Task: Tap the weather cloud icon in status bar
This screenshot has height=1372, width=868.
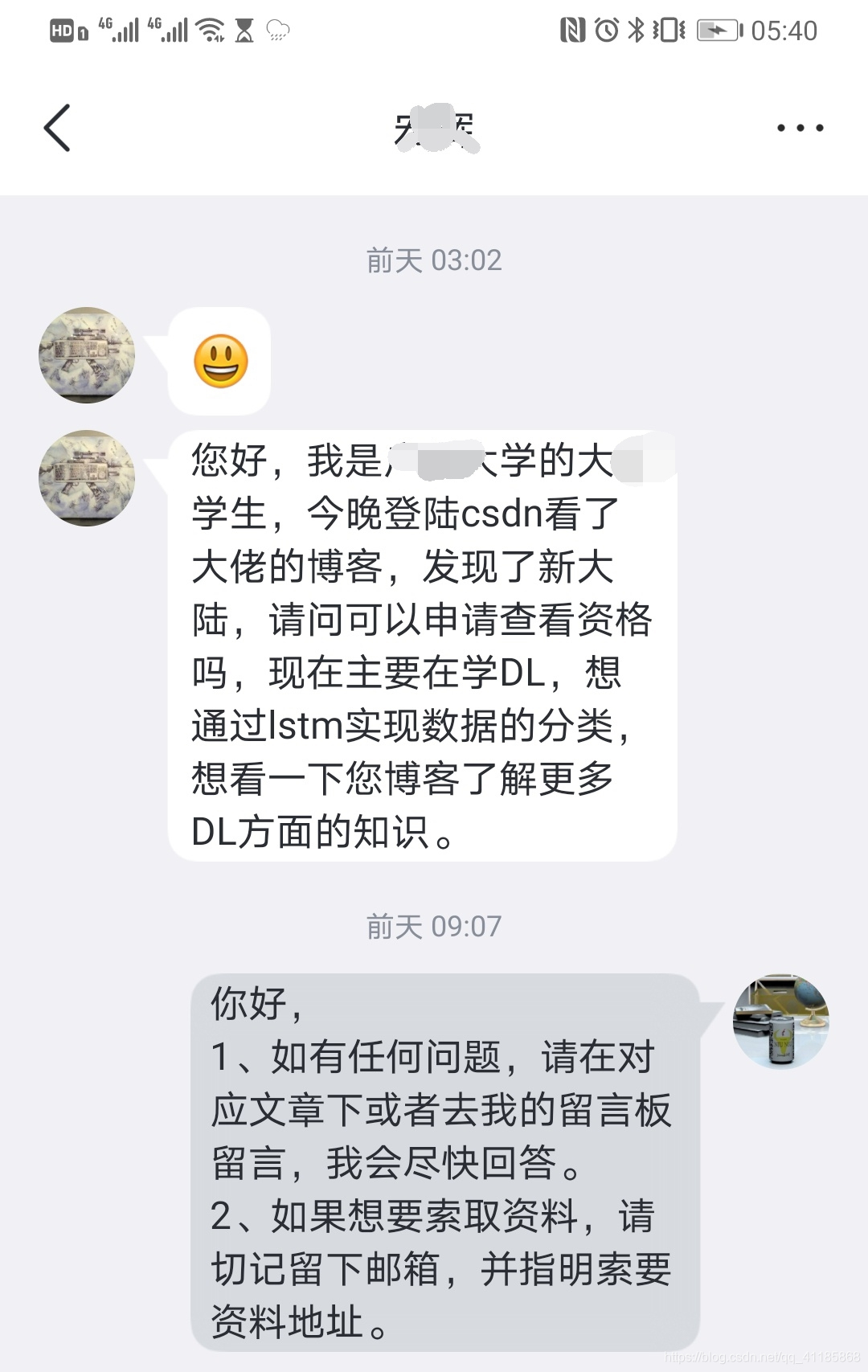Action: point(276,32)
